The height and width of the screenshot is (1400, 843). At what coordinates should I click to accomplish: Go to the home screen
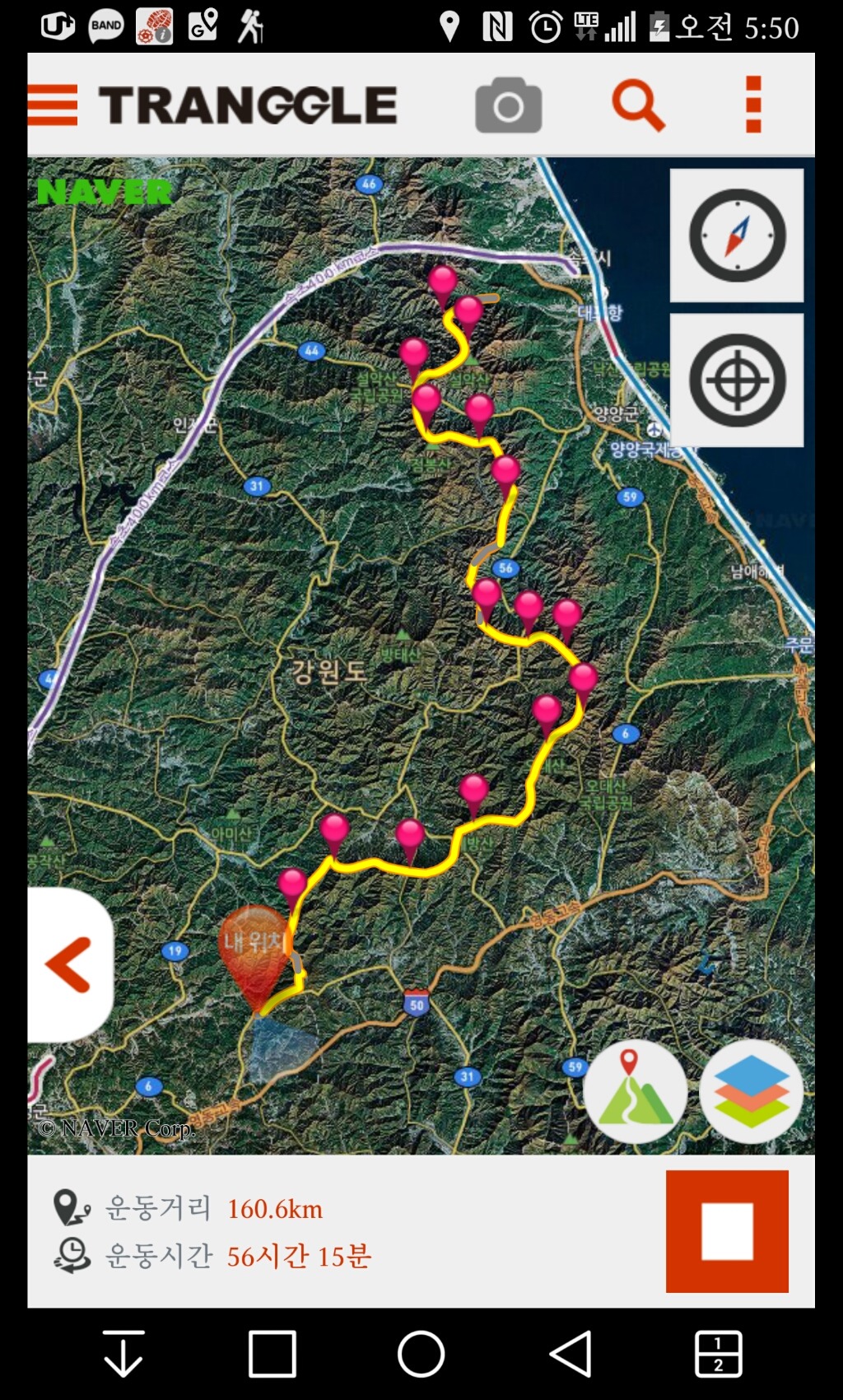(421, 1354)
